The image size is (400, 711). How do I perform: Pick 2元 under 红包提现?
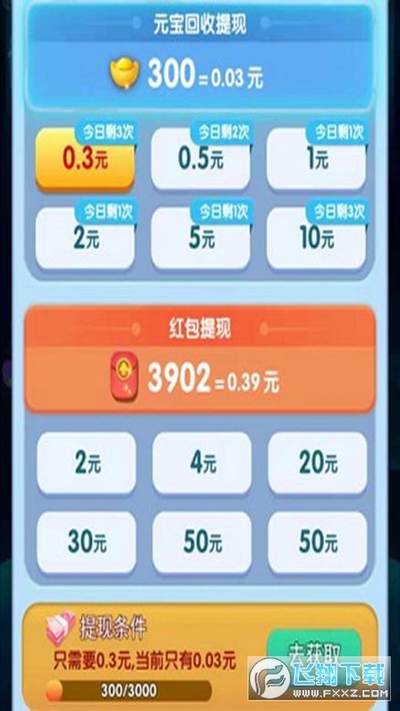[x=86, y=463]
